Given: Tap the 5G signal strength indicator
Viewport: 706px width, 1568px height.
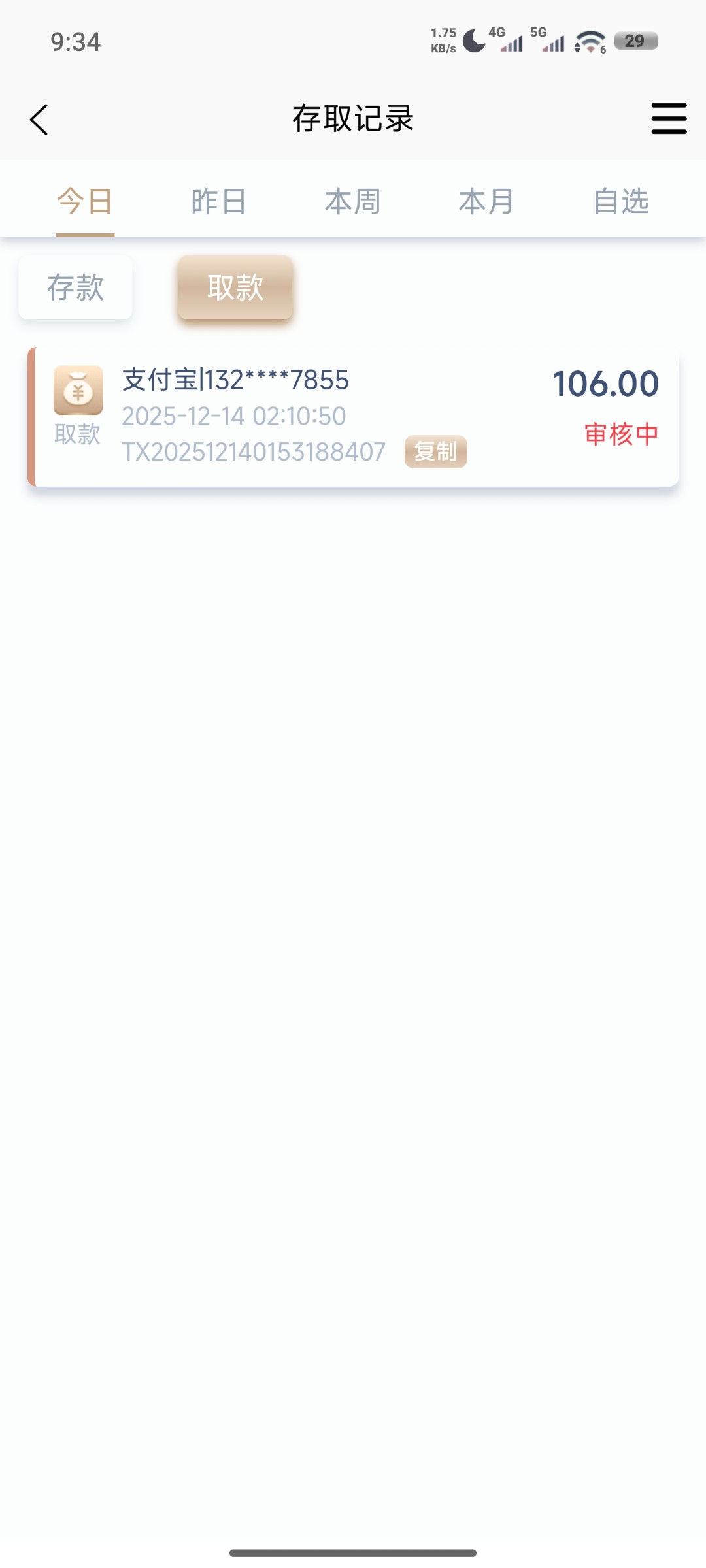Looking at the screenshot, I should (x=552, y=41).
